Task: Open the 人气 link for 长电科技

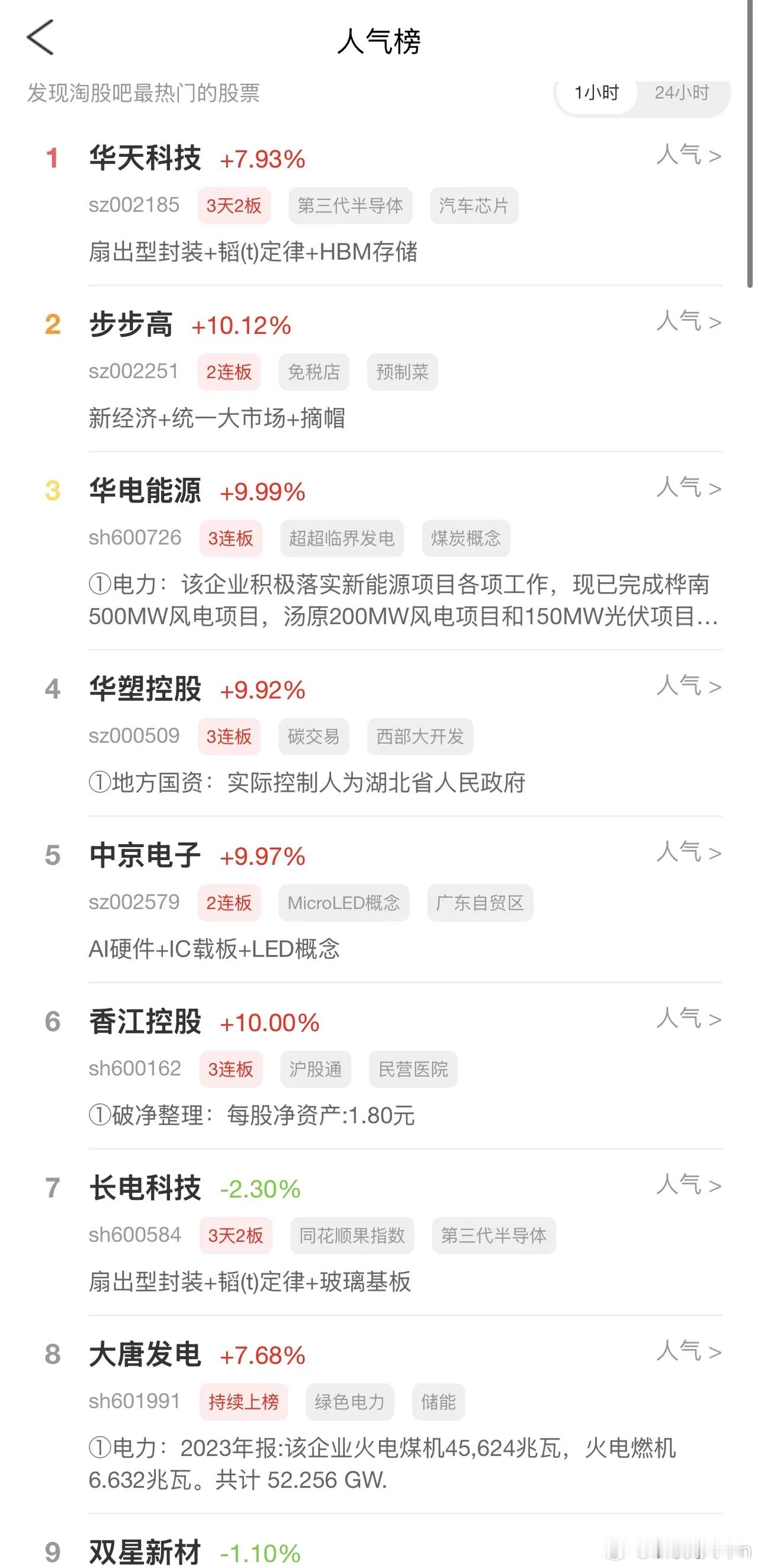Action: (689, 1184)
